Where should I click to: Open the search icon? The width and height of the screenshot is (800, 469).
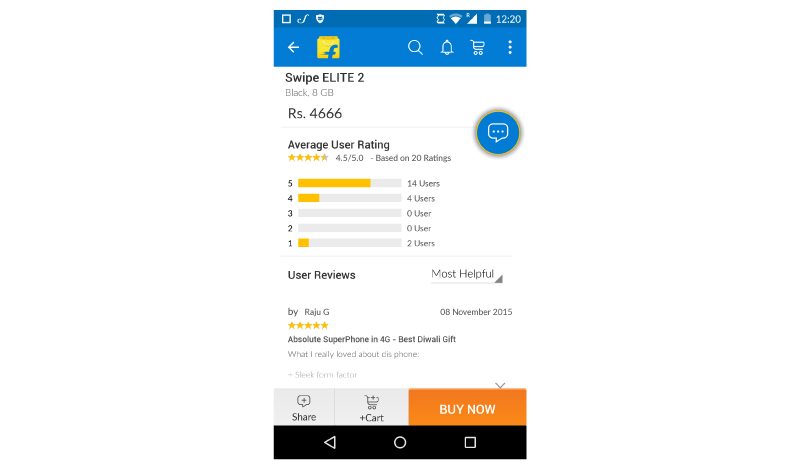(415, 47)
